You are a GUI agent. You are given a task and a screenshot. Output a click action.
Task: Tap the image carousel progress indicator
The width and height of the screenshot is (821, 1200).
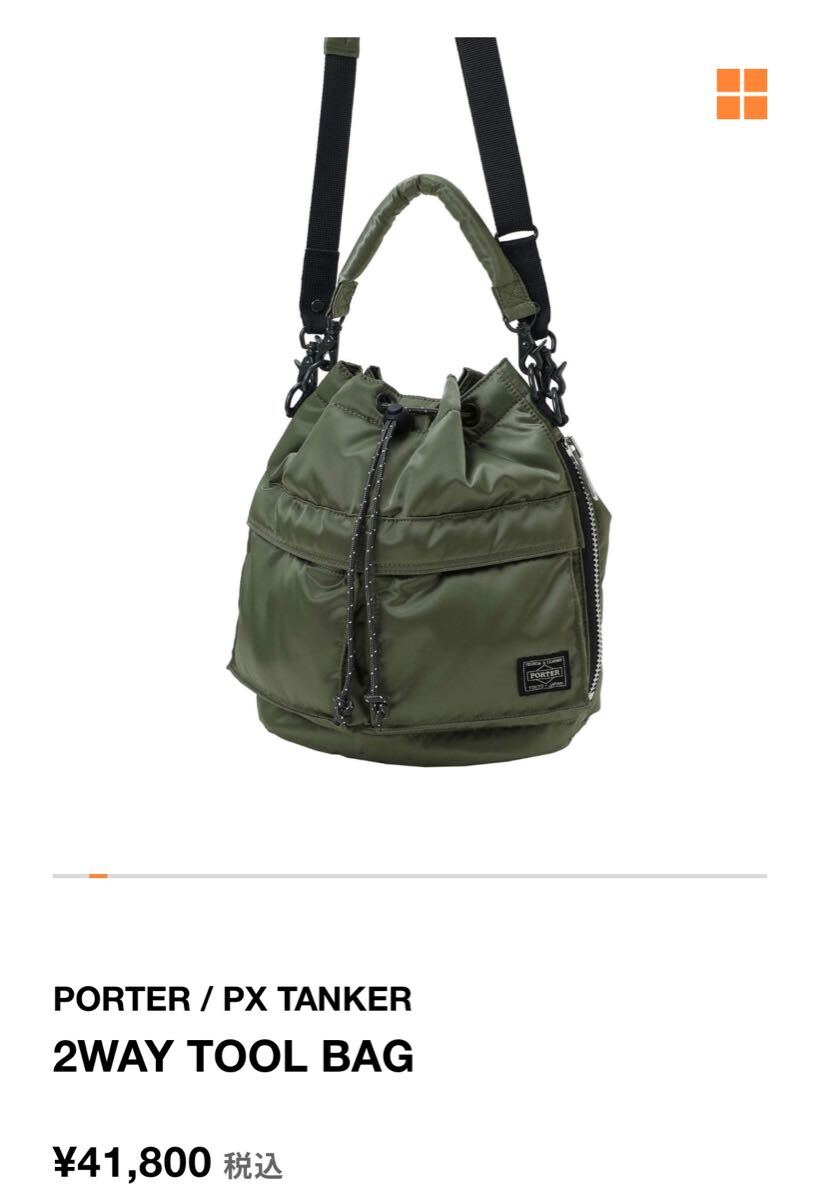click(98, 875)
